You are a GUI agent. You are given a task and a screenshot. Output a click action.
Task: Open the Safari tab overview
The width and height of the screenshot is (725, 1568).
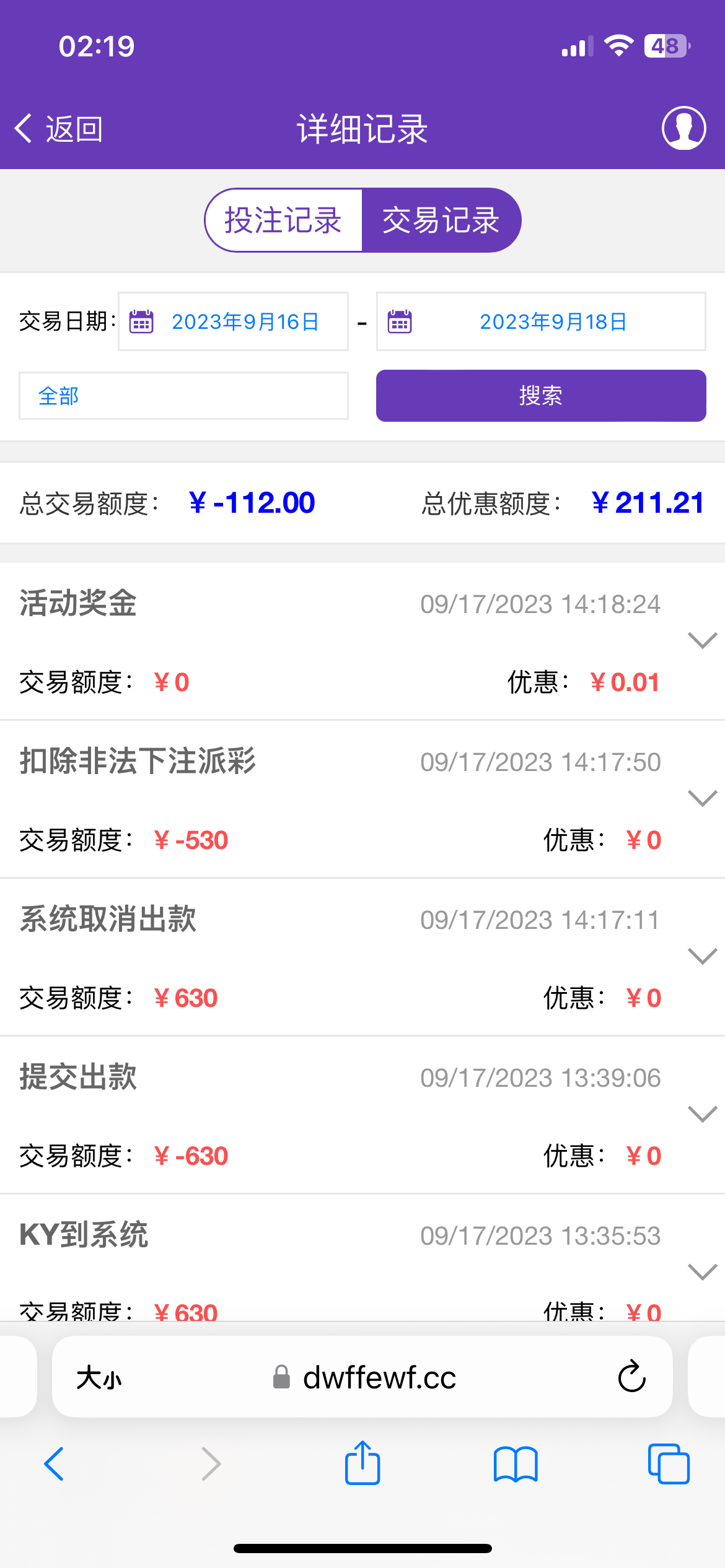click(x=670, y=1464)
